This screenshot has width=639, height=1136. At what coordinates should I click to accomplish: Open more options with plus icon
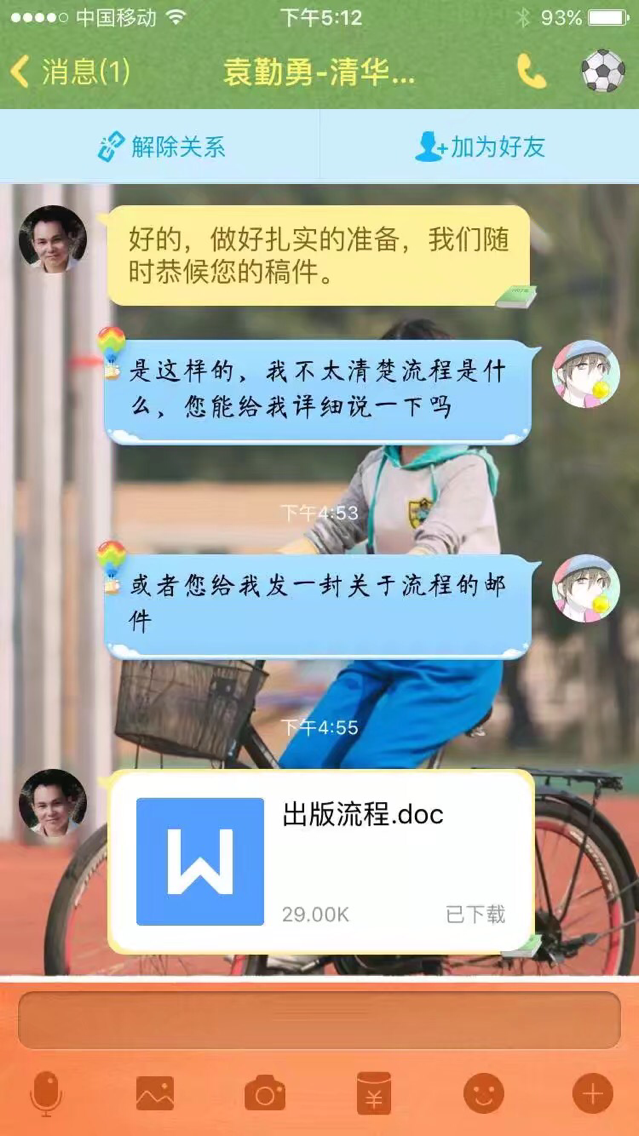pos(592,1094)
